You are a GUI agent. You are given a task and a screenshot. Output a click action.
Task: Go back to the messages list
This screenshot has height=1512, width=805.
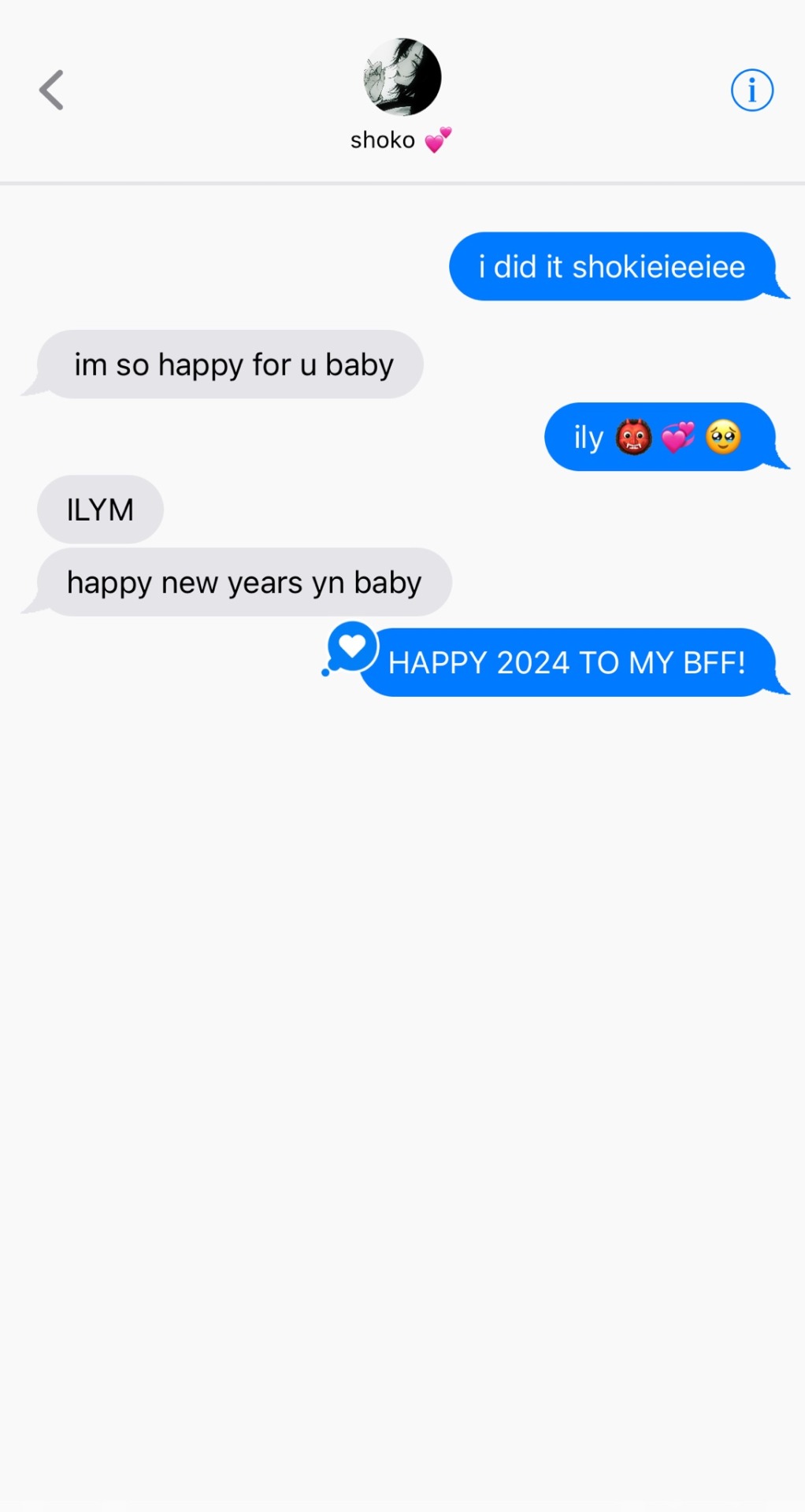click(51, 90)
